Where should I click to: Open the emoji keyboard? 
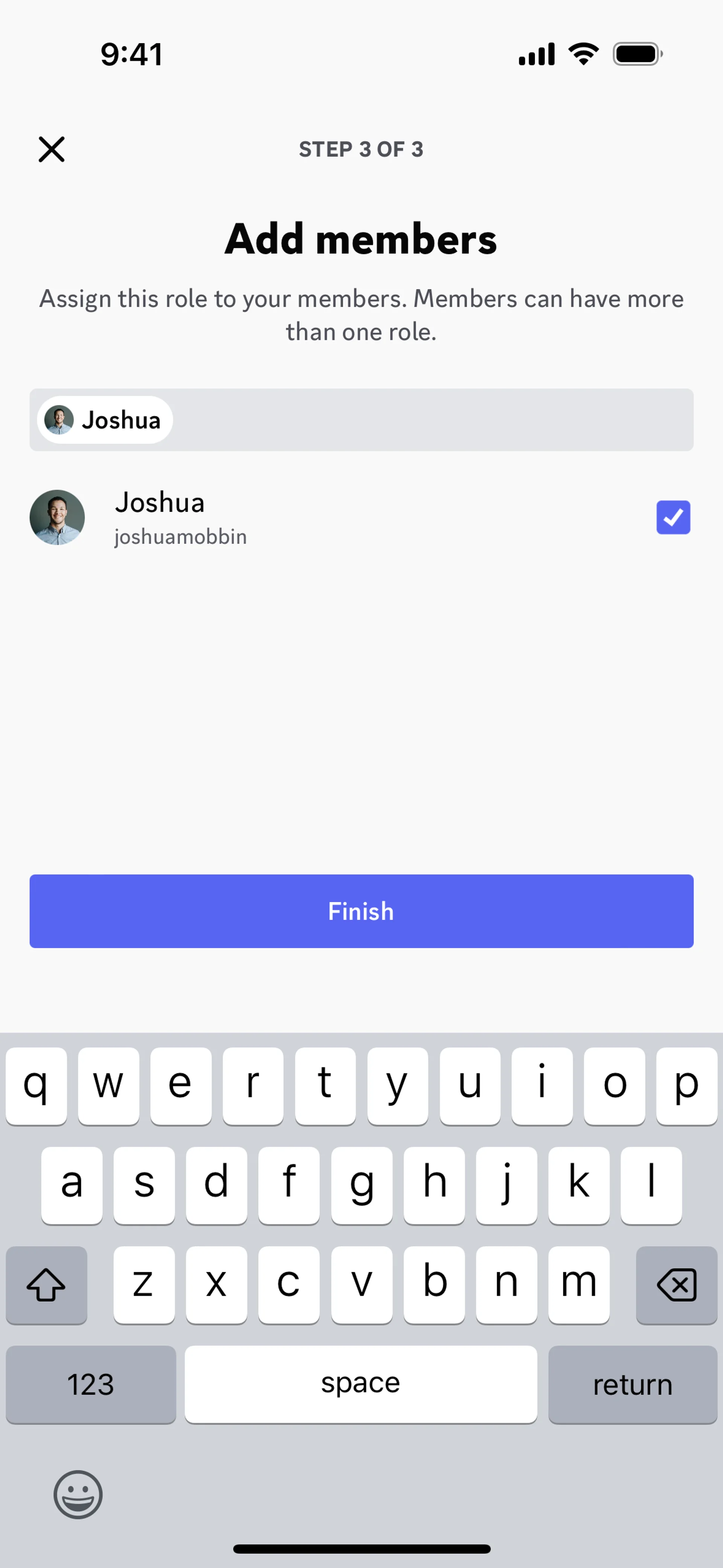[x=78, y=1495]
